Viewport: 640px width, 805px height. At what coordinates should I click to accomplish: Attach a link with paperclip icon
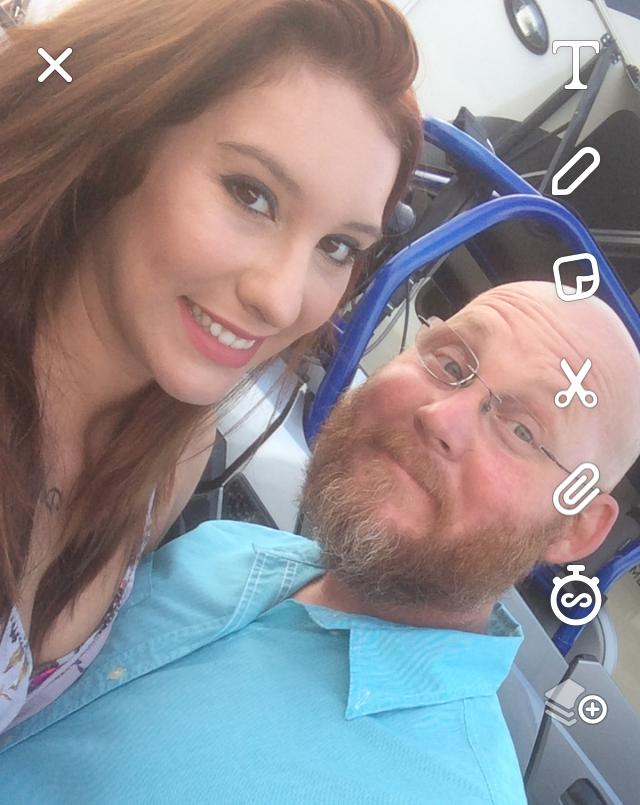(x=576, y=489)
